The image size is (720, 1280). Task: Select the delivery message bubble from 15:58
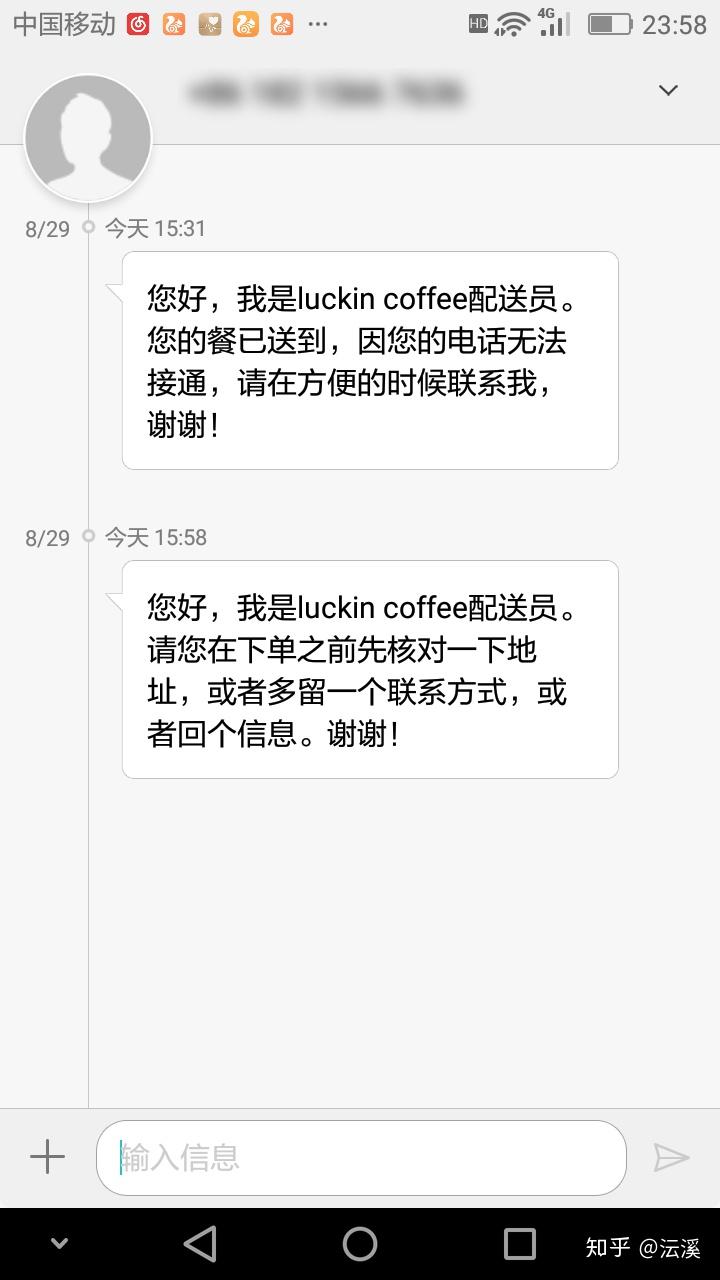(370, 670)
